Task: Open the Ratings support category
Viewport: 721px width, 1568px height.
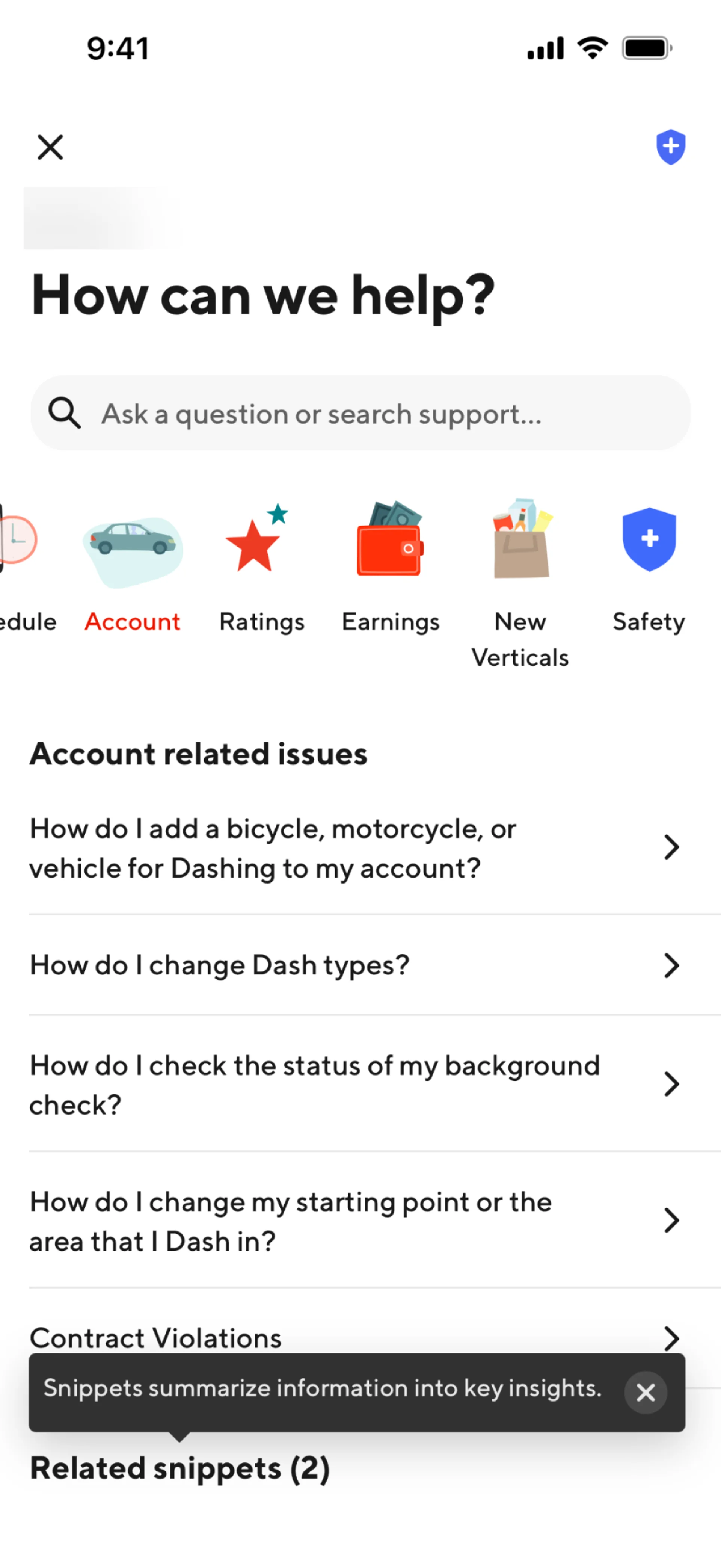Action: (260, 542)
